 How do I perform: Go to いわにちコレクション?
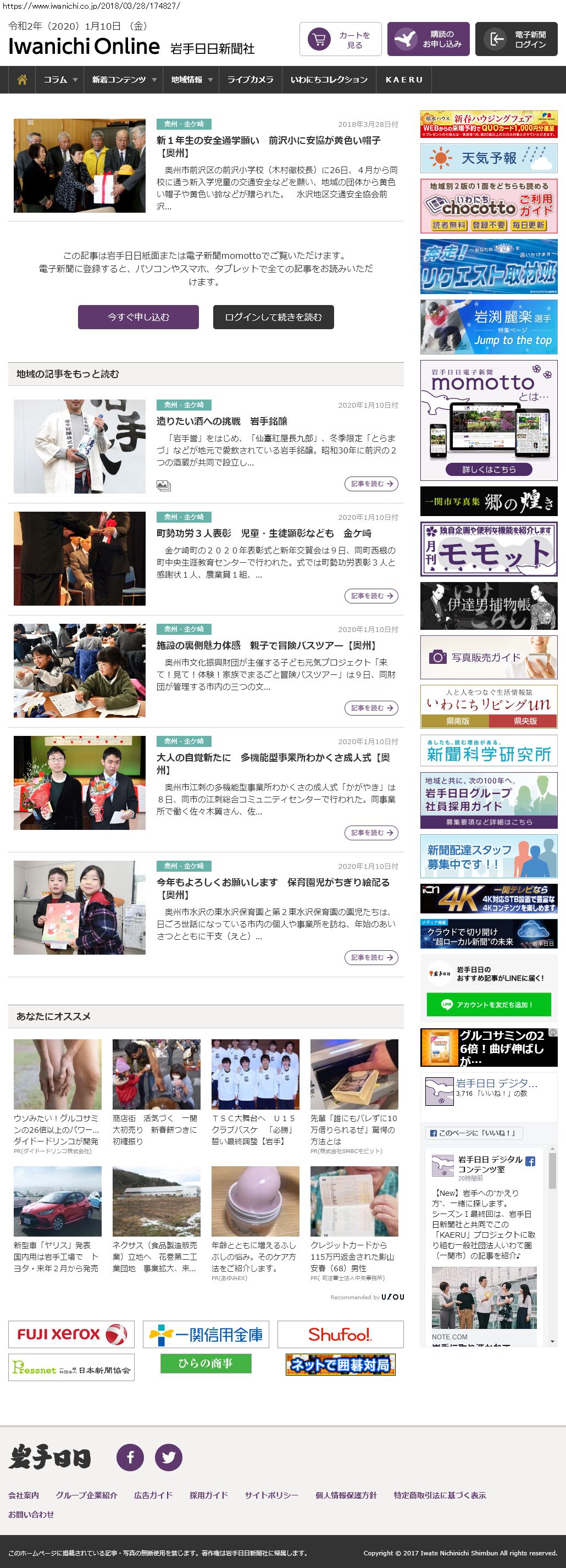tap(329, 80)
